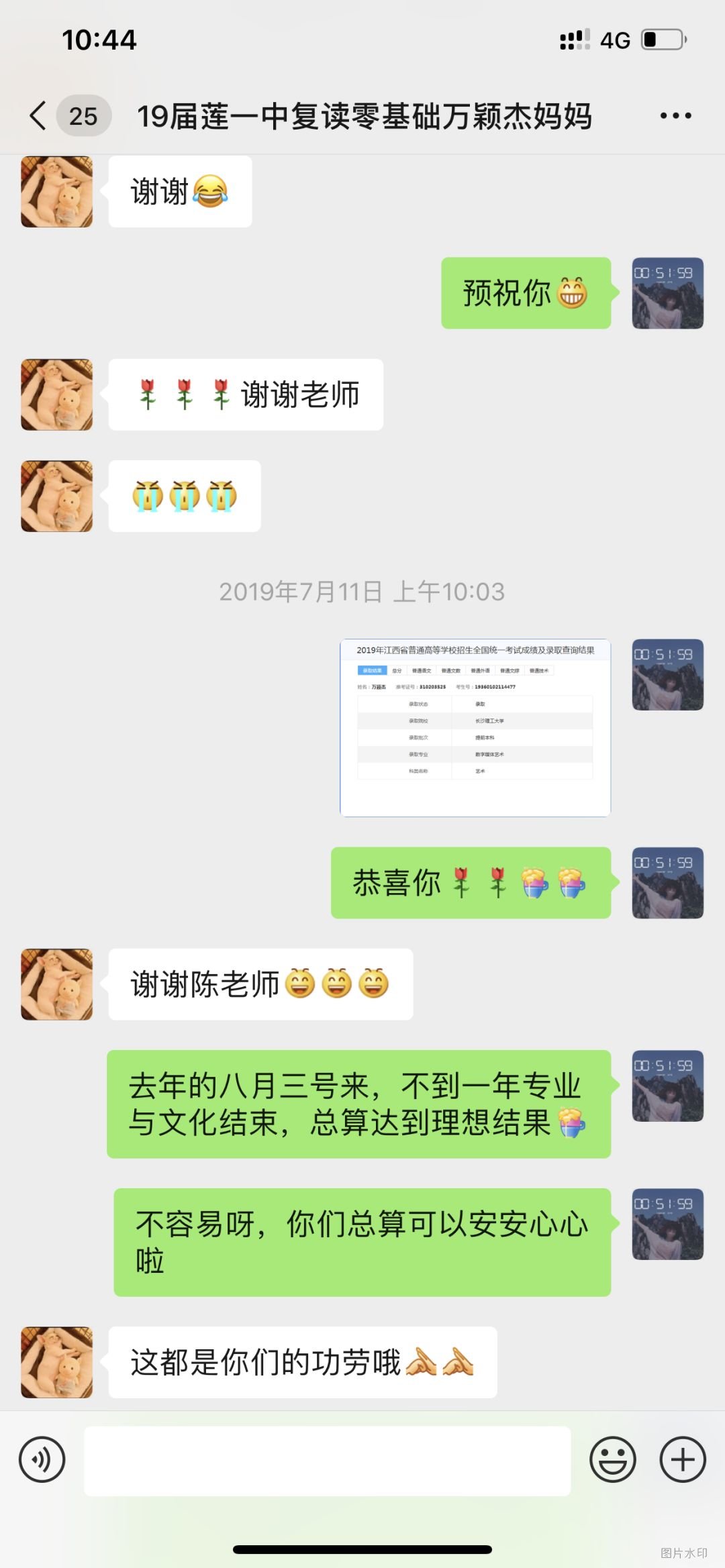725x1568 pixels.
Task: Switch to voice message input
Action: pos(42,1460)
